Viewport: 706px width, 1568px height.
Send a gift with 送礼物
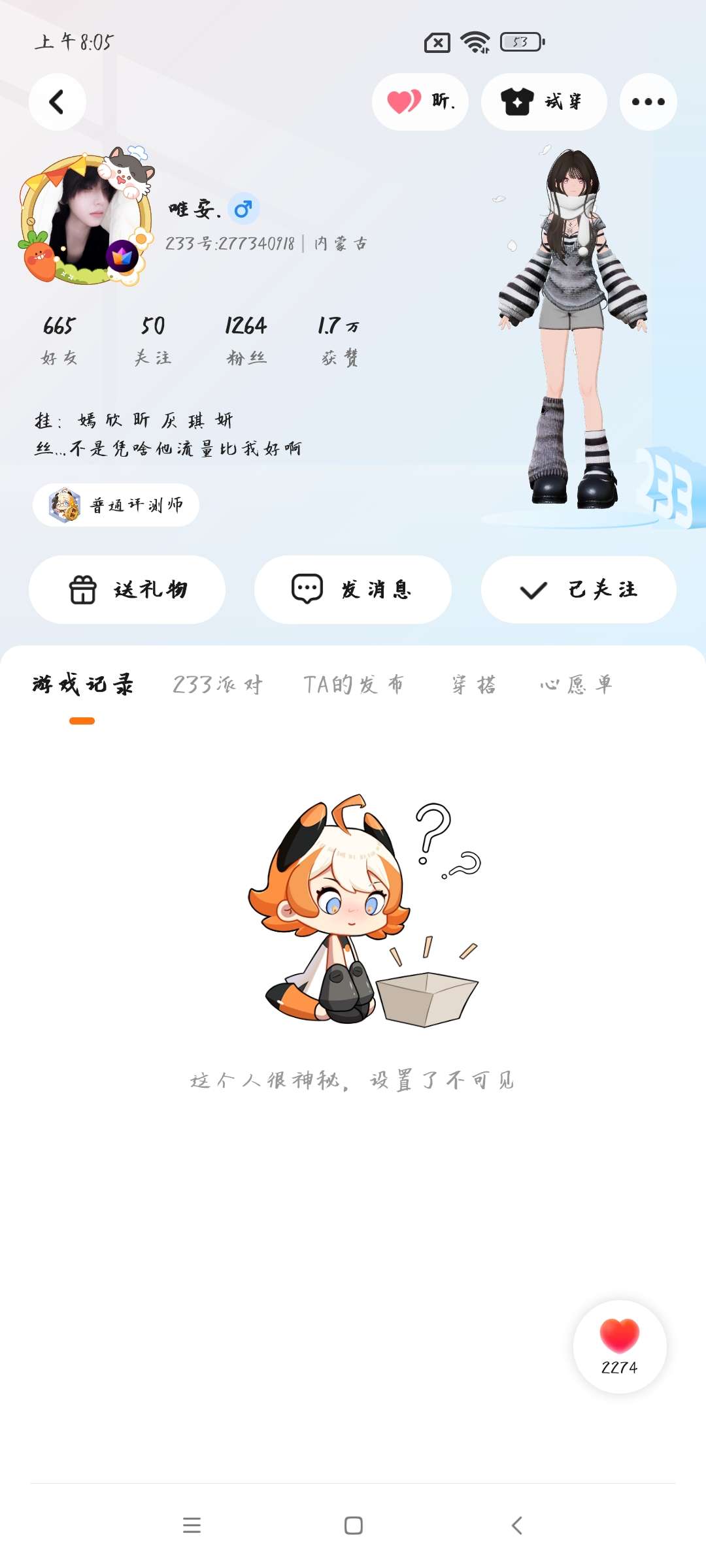point(127,589)
